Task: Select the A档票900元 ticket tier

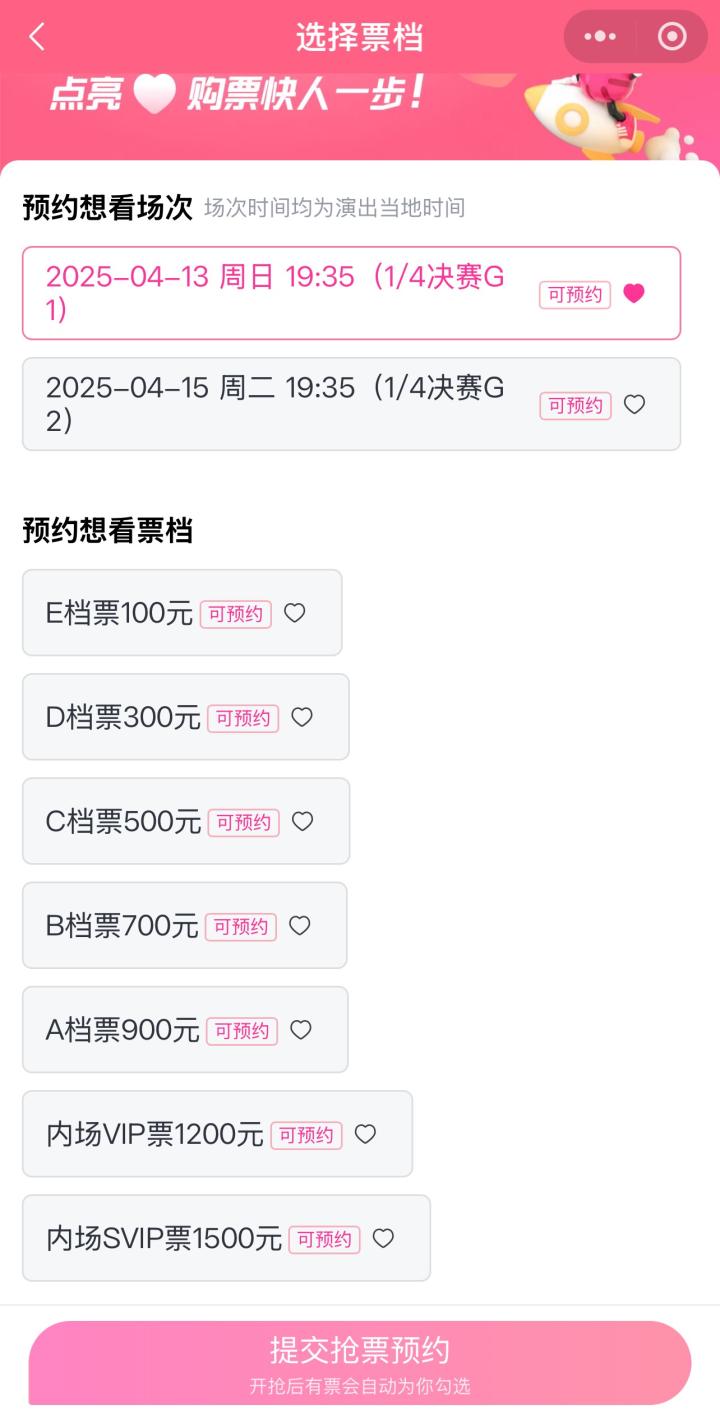Action: point(185,1030)
